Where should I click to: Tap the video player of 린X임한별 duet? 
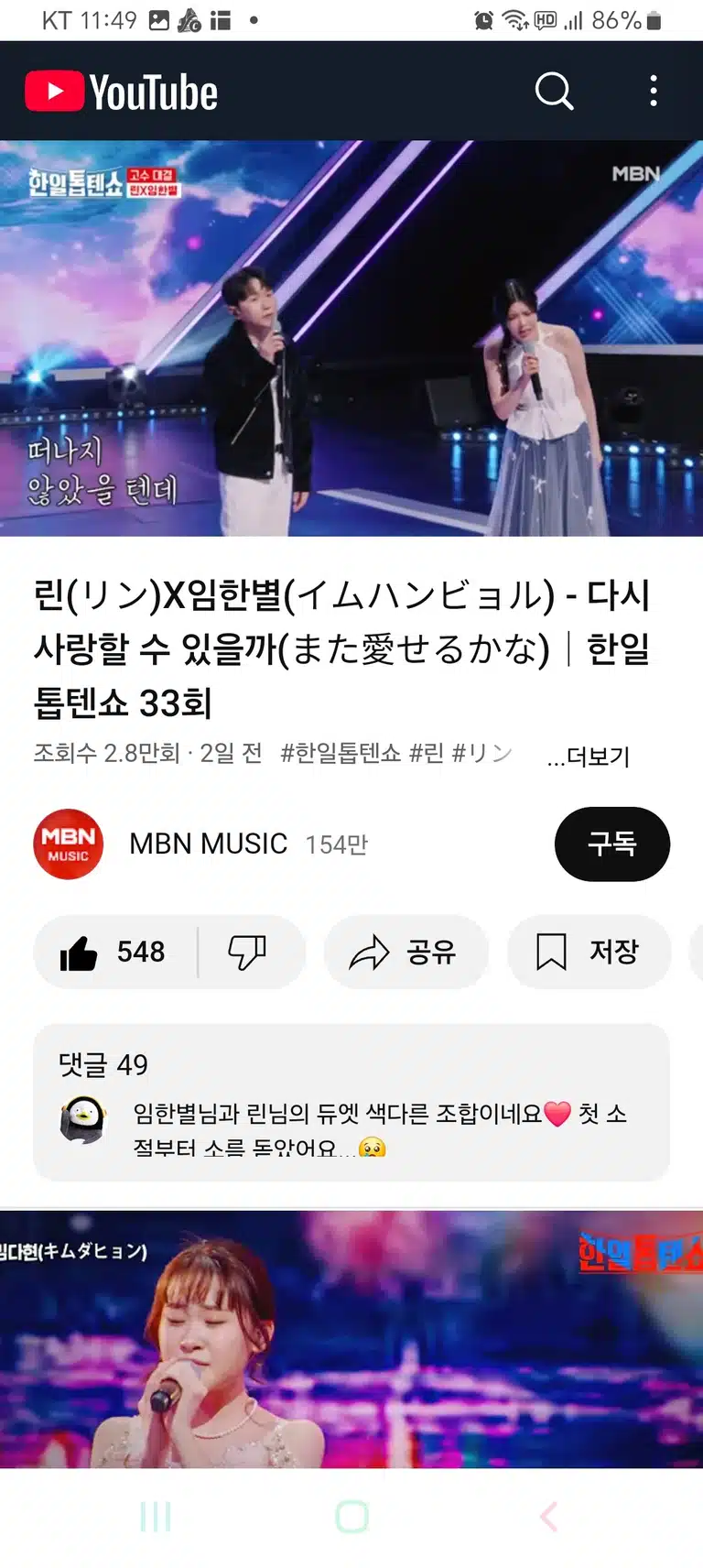(x=351, y=338)
